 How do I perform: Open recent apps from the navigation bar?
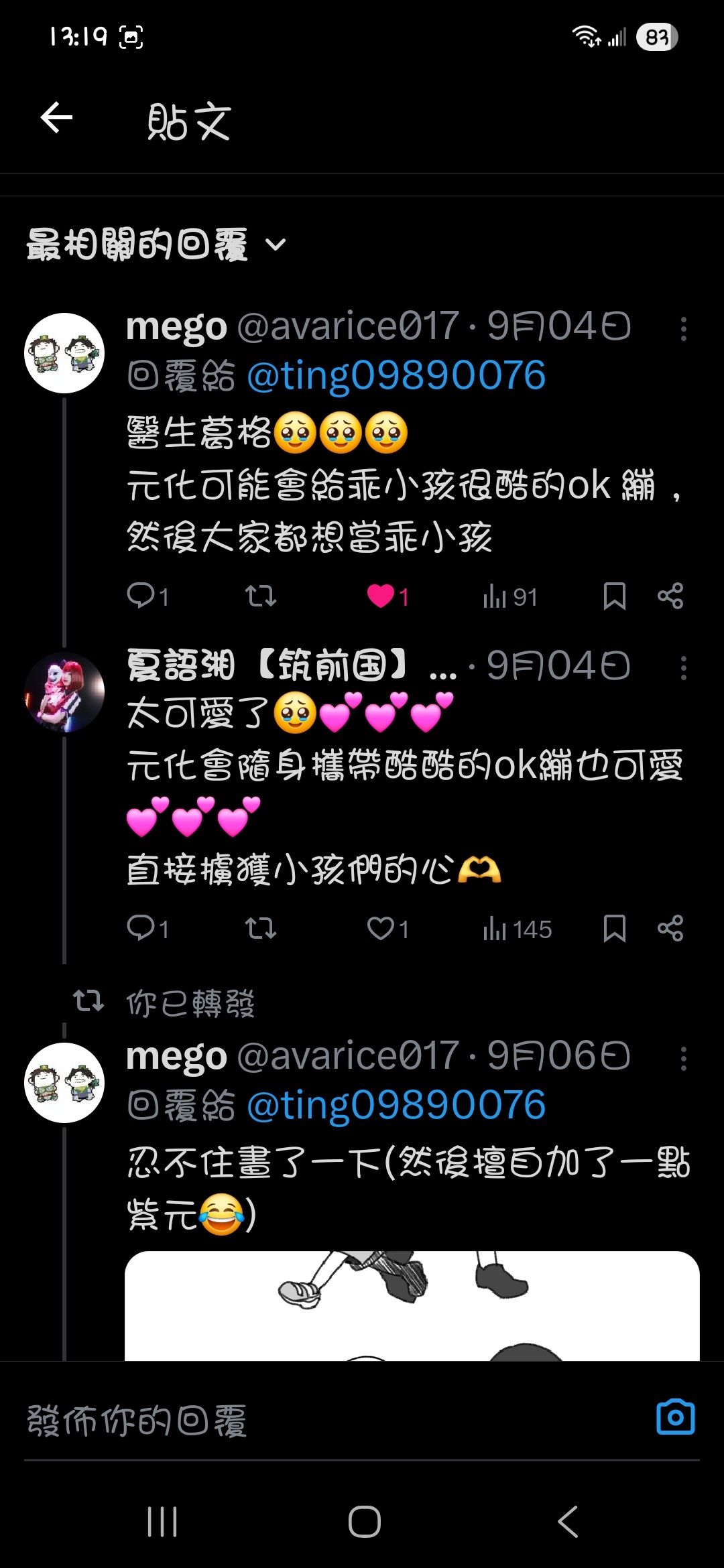click(x=162, y=1521)
